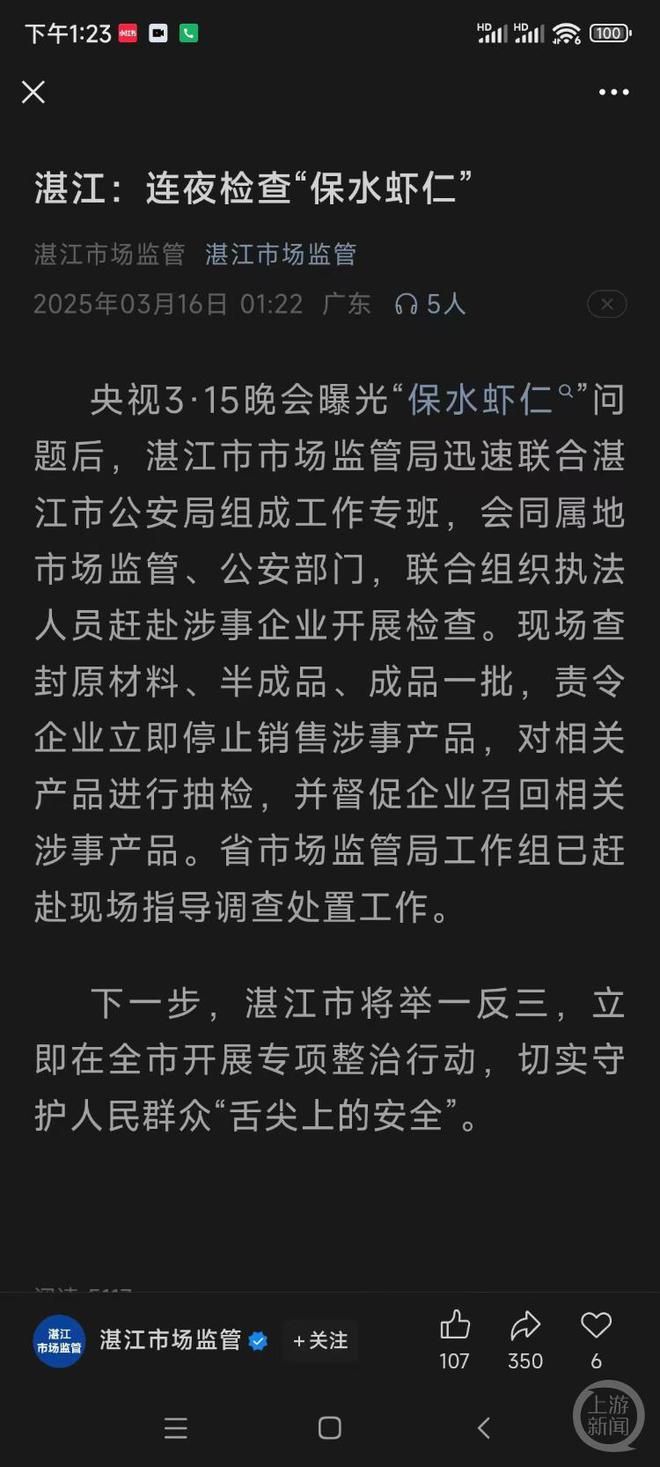Image resolution: width=660 pixels, height=1467 pixels.
Task: Tap the heart icon showing 6
Action: pyautogui.click(x=596, y=1326)
